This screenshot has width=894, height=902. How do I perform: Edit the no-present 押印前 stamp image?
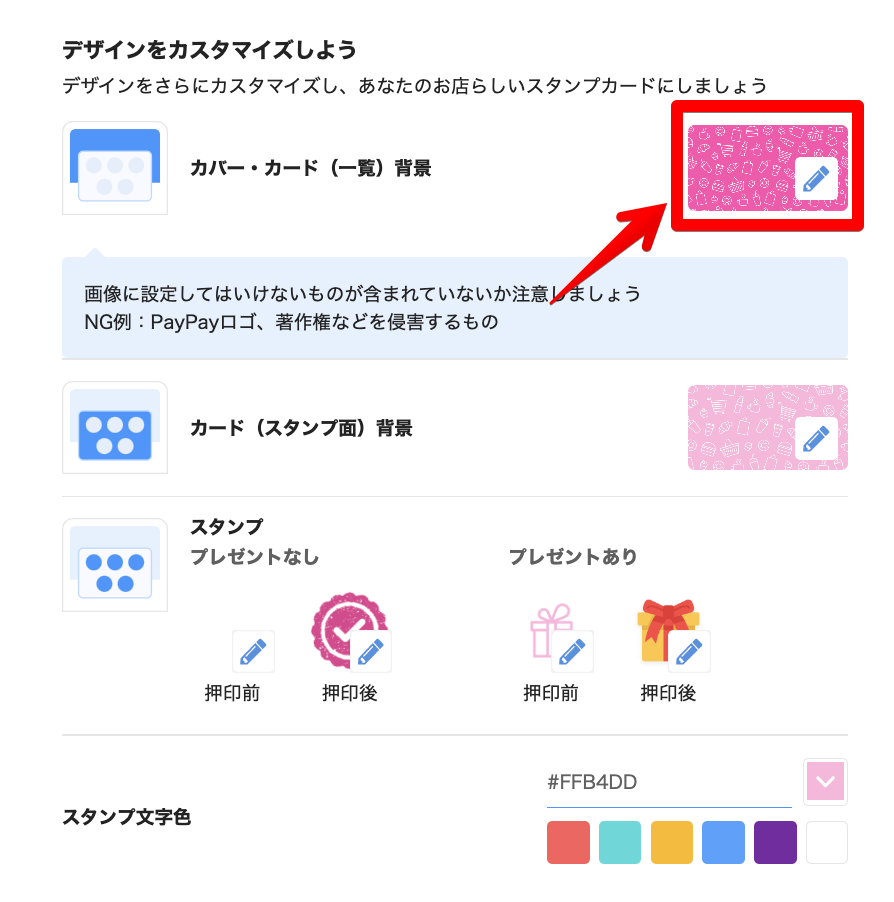[x=253, y=652]
